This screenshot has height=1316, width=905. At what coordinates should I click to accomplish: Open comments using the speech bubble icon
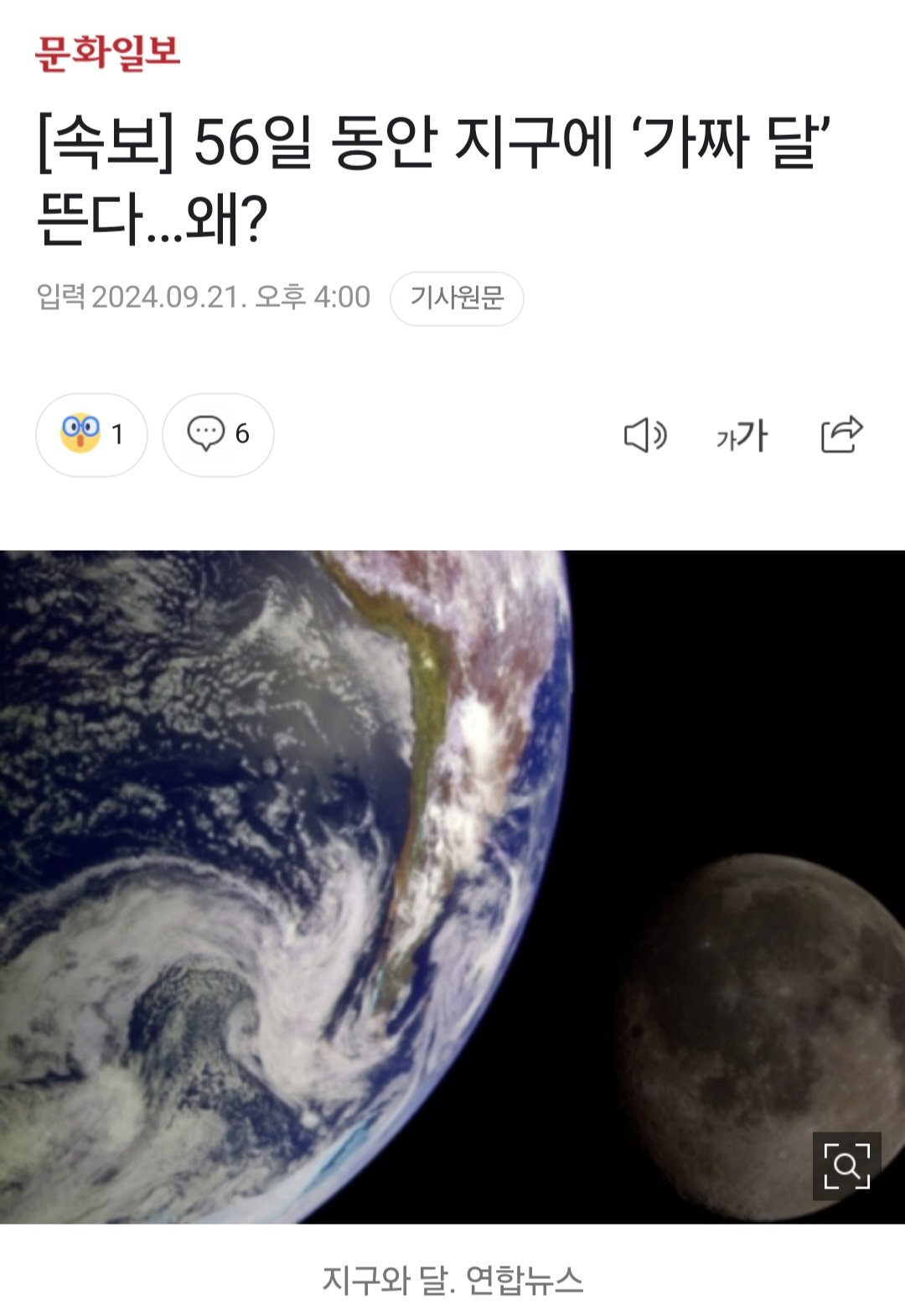coord(207,433)
